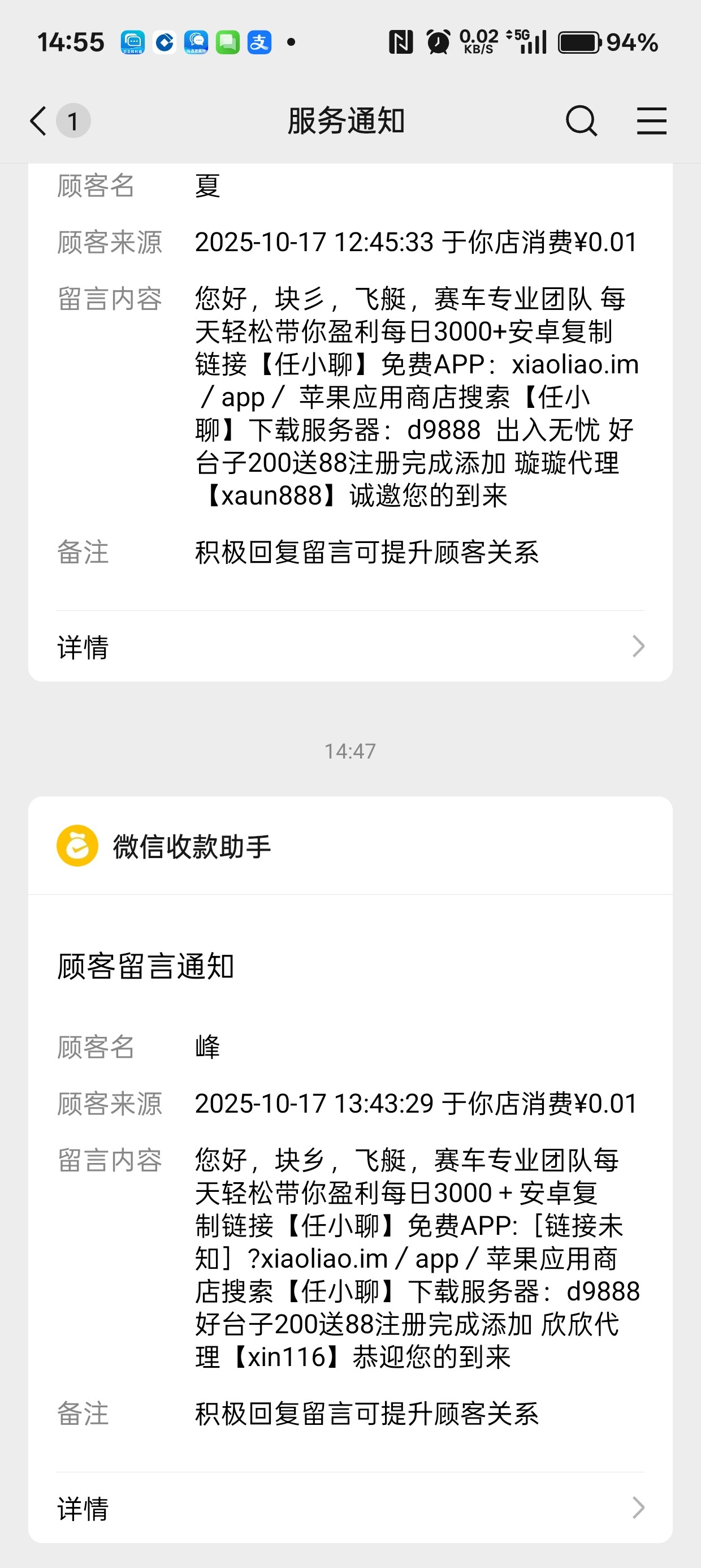Open 详情 for customer 夏's message
Screen dimensions: 701x1568
pyautogui.click(x=350, y=647)
